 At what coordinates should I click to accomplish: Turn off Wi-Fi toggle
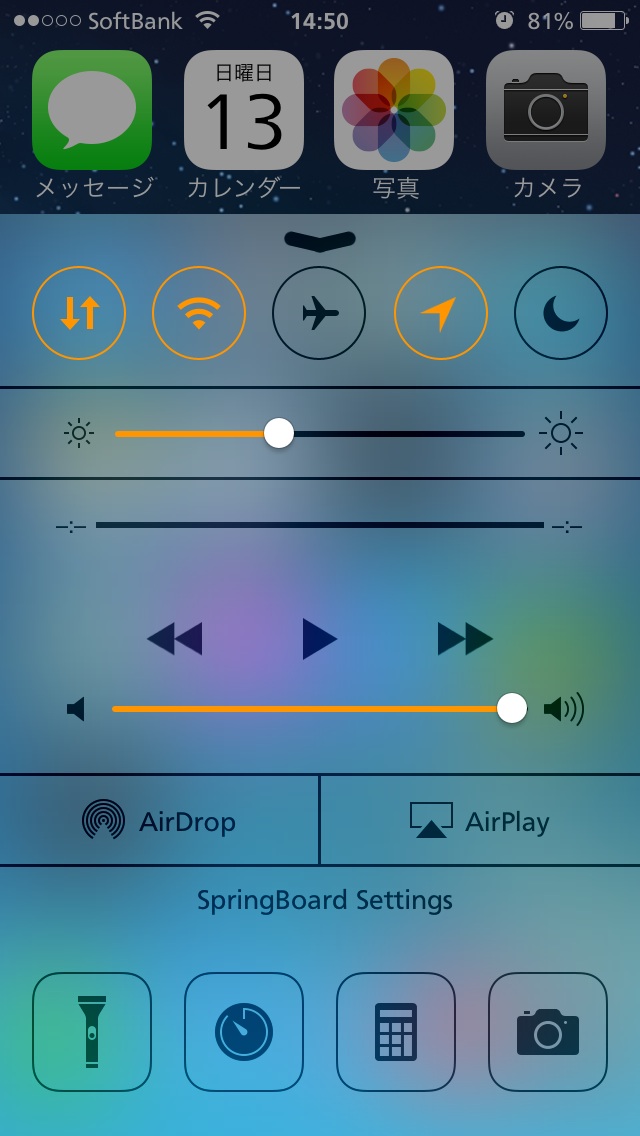coord(199,313)
